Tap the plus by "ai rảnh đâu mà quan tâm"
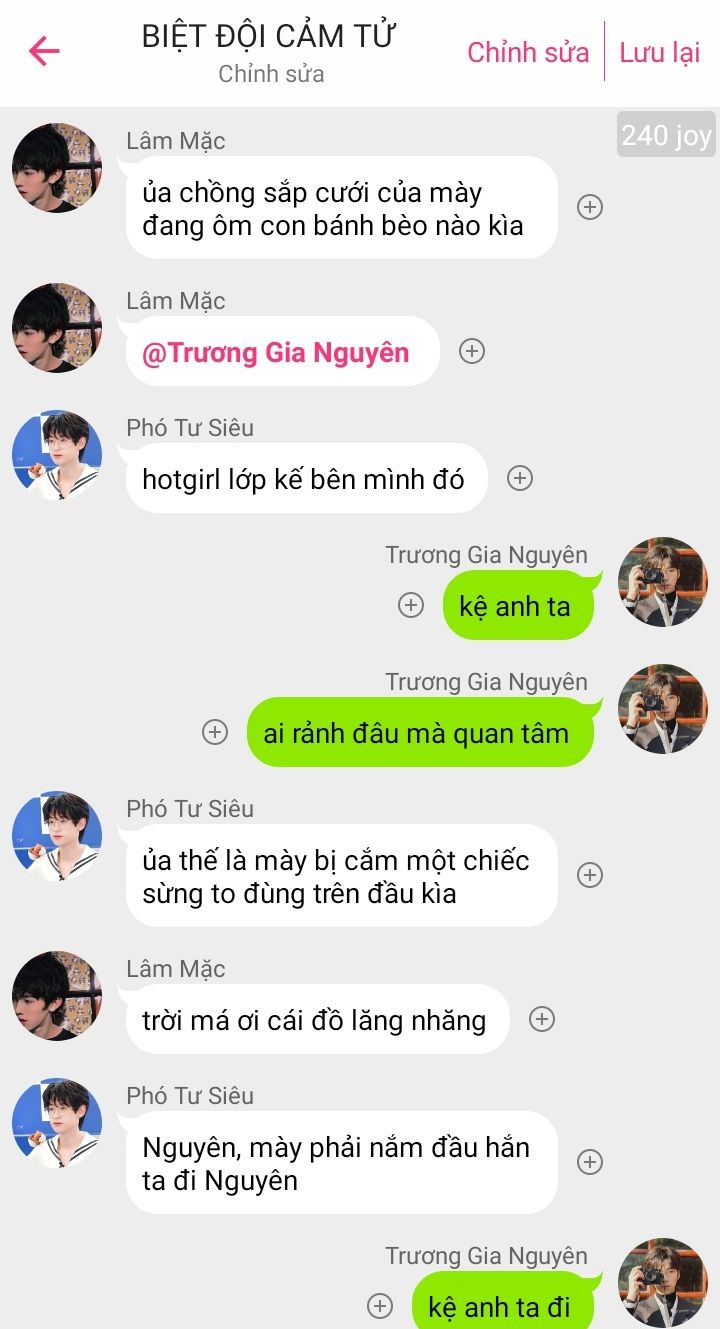The image size is (720, 1329). pos(215,732)
